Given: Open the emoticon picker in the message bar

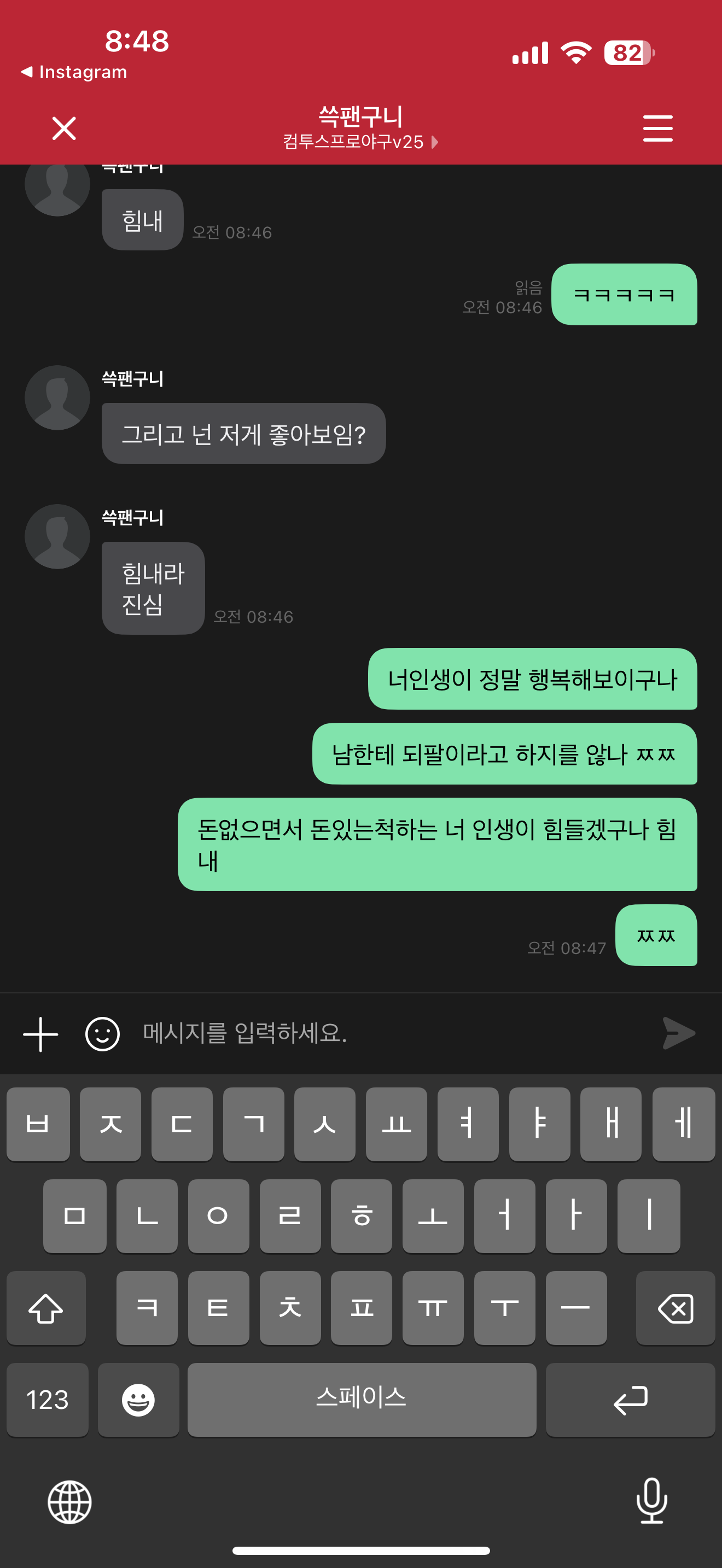Looking at the screenshot, I should [x=102, y=1033].
